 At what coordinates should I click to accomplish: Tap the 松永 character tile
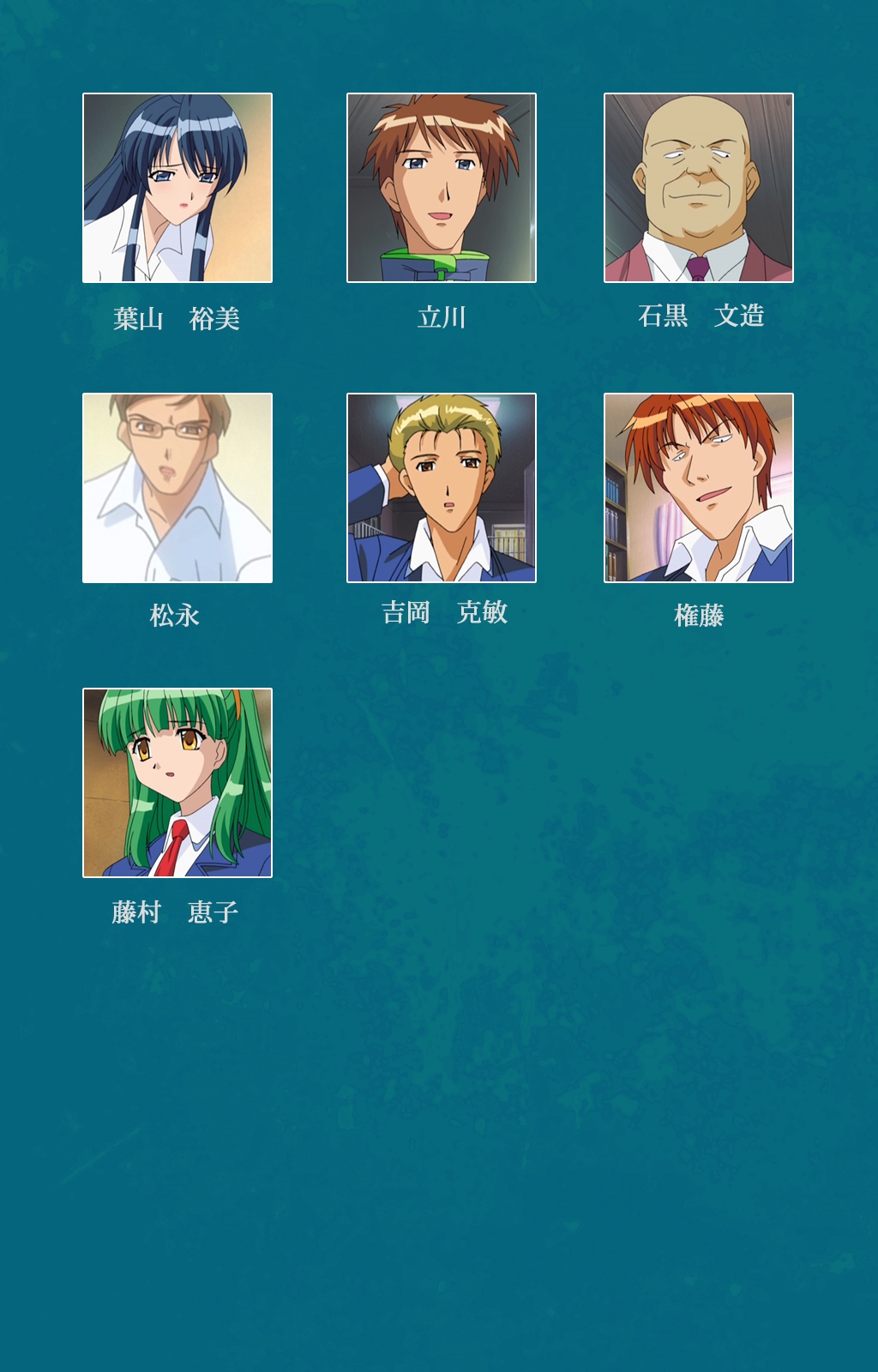coord(177,488)
